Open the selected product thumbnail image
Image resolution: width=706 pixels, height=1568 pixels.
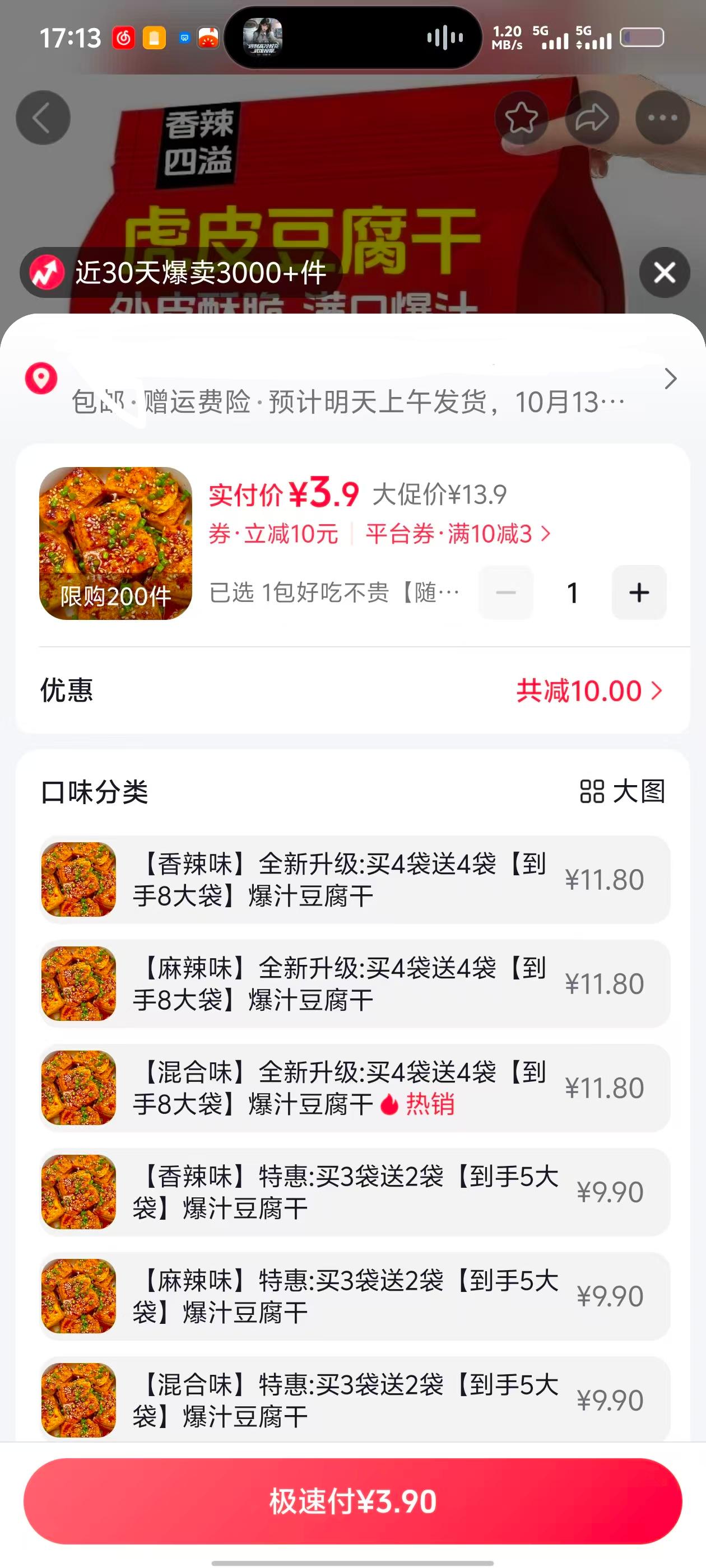(x=116, y=543)
